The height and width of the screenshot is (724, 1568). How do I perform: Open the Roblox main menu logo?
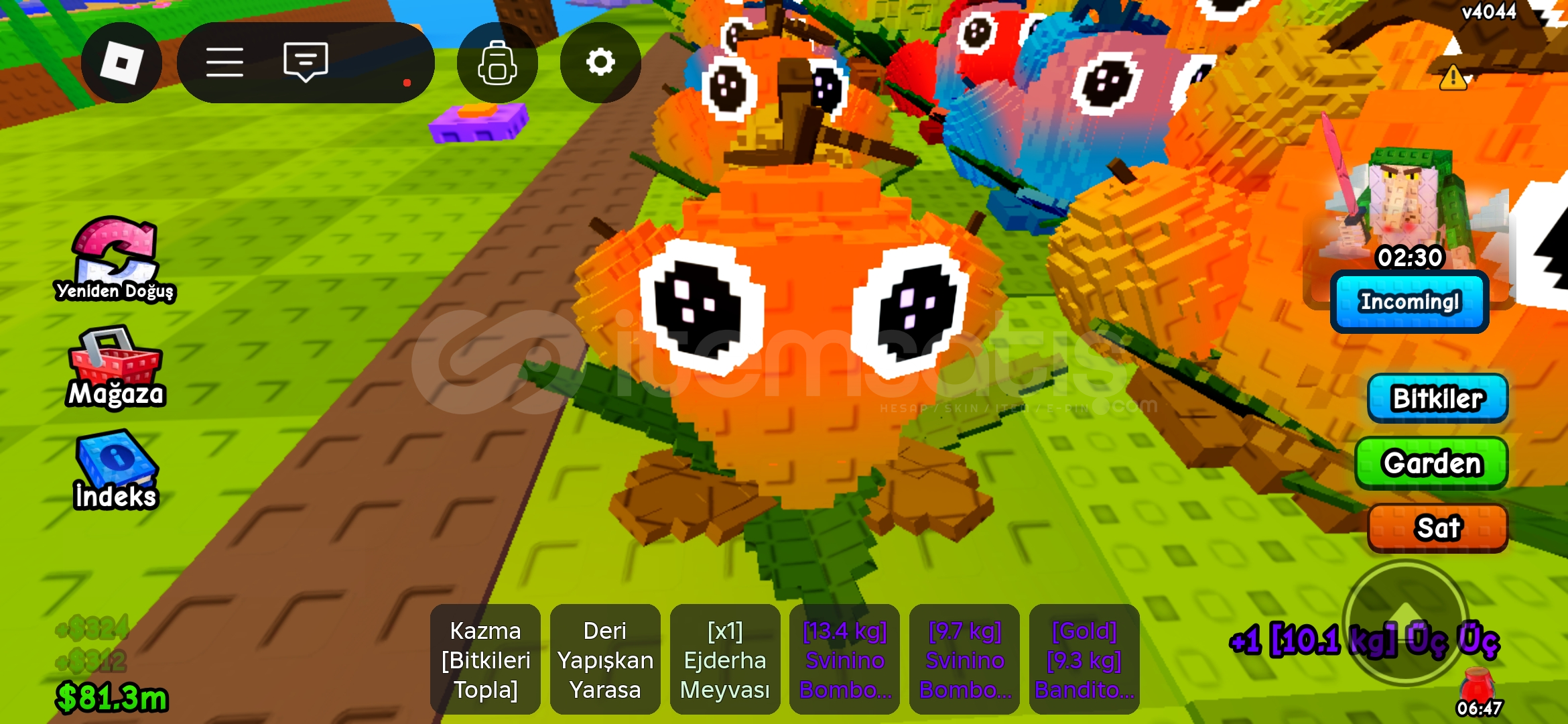121,63
